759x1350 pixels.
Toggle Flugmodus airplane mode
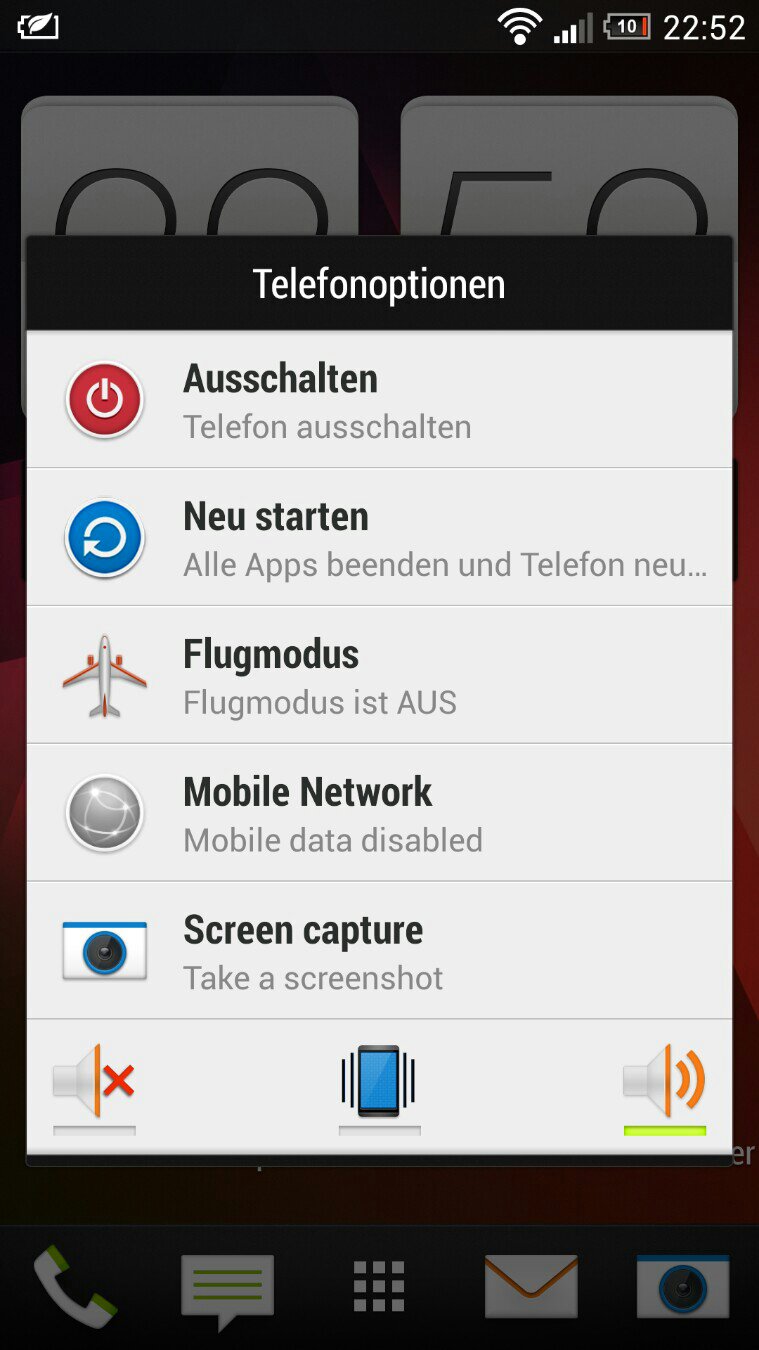379,675
